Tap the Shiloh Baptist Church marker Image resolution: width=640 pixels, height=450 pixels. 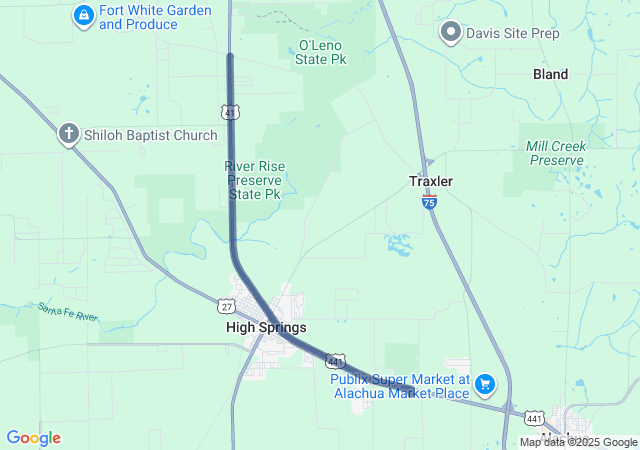click(69, 134)
